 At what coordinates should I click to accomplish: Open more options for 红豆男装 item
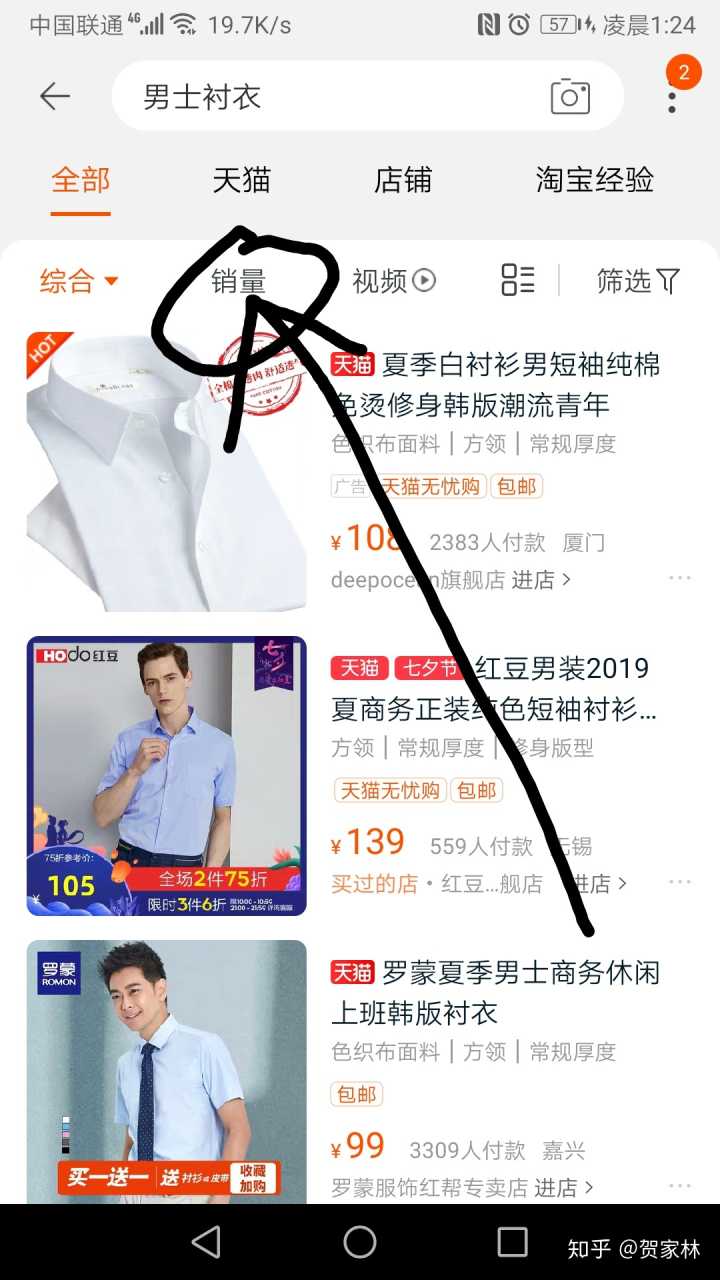[680, 883]
